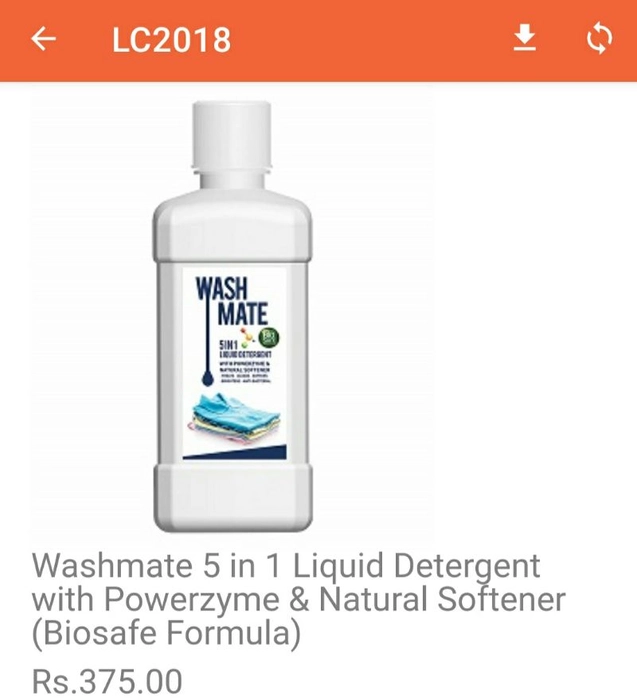Open the Washmate product image
This screenshot has height=700, width=637.
click(234, 320)
